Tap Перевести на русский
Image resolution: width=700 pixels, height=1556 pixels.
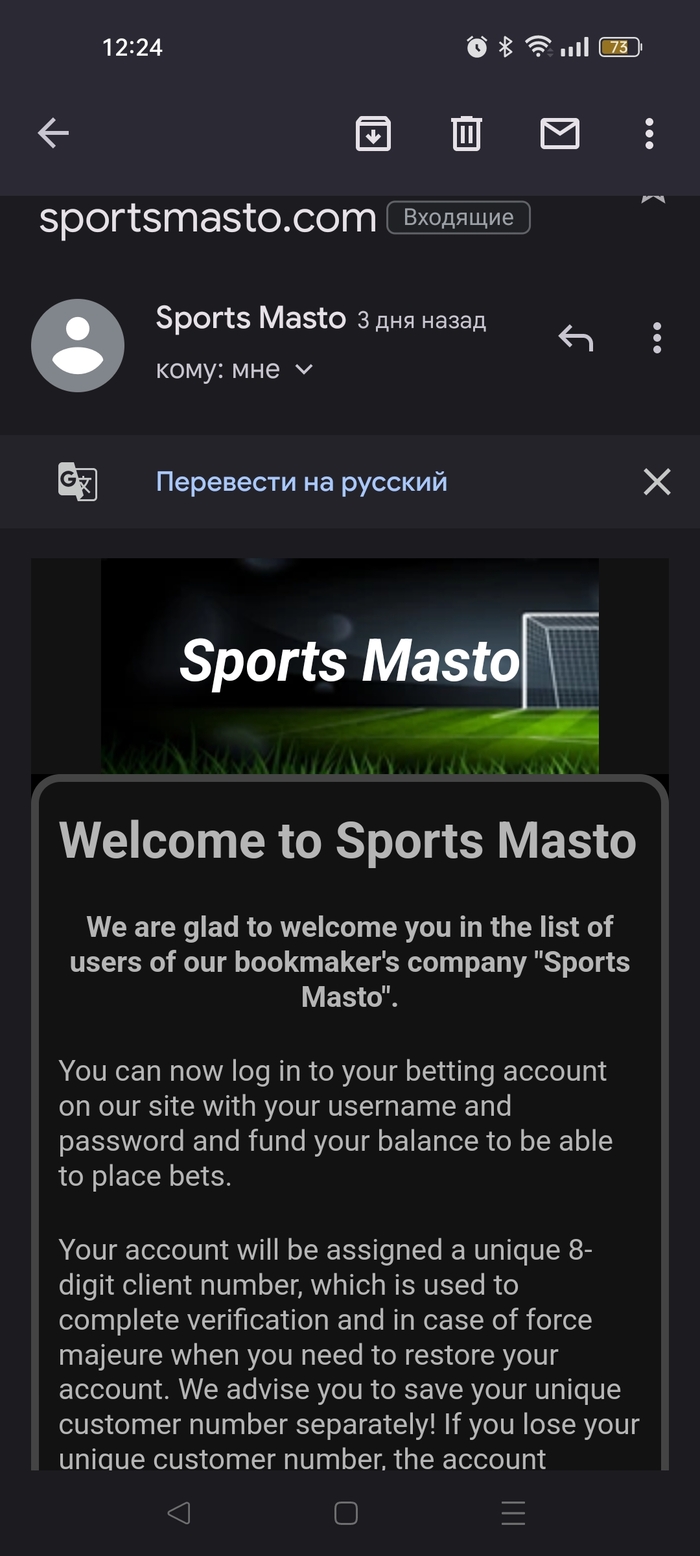click(301, 482)
